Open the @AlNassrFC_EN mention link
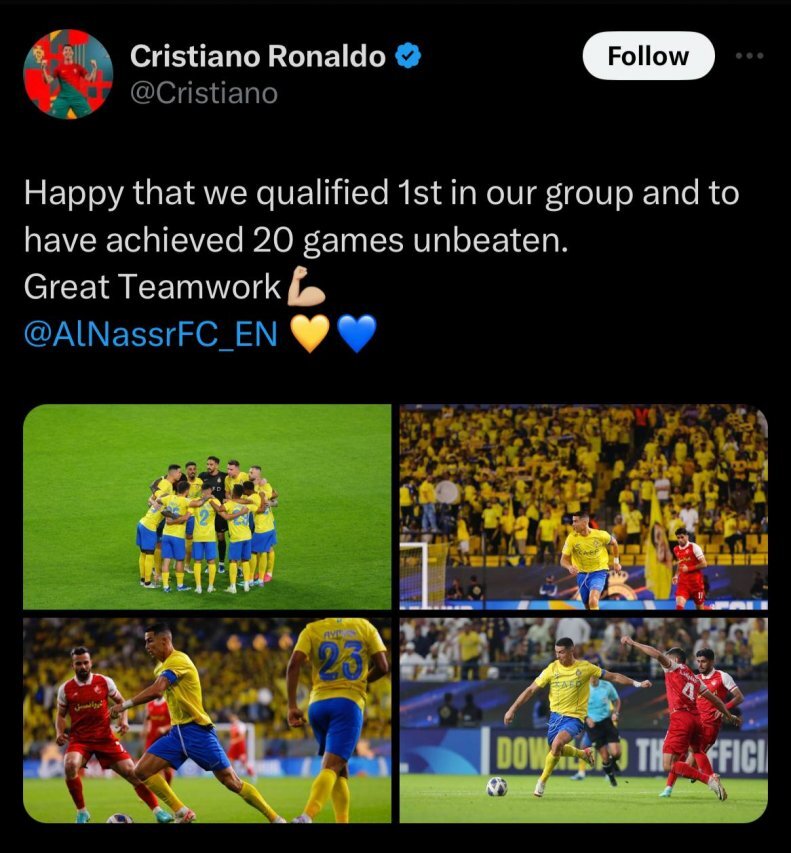This screenshot has height=853, width=791. 150,334
